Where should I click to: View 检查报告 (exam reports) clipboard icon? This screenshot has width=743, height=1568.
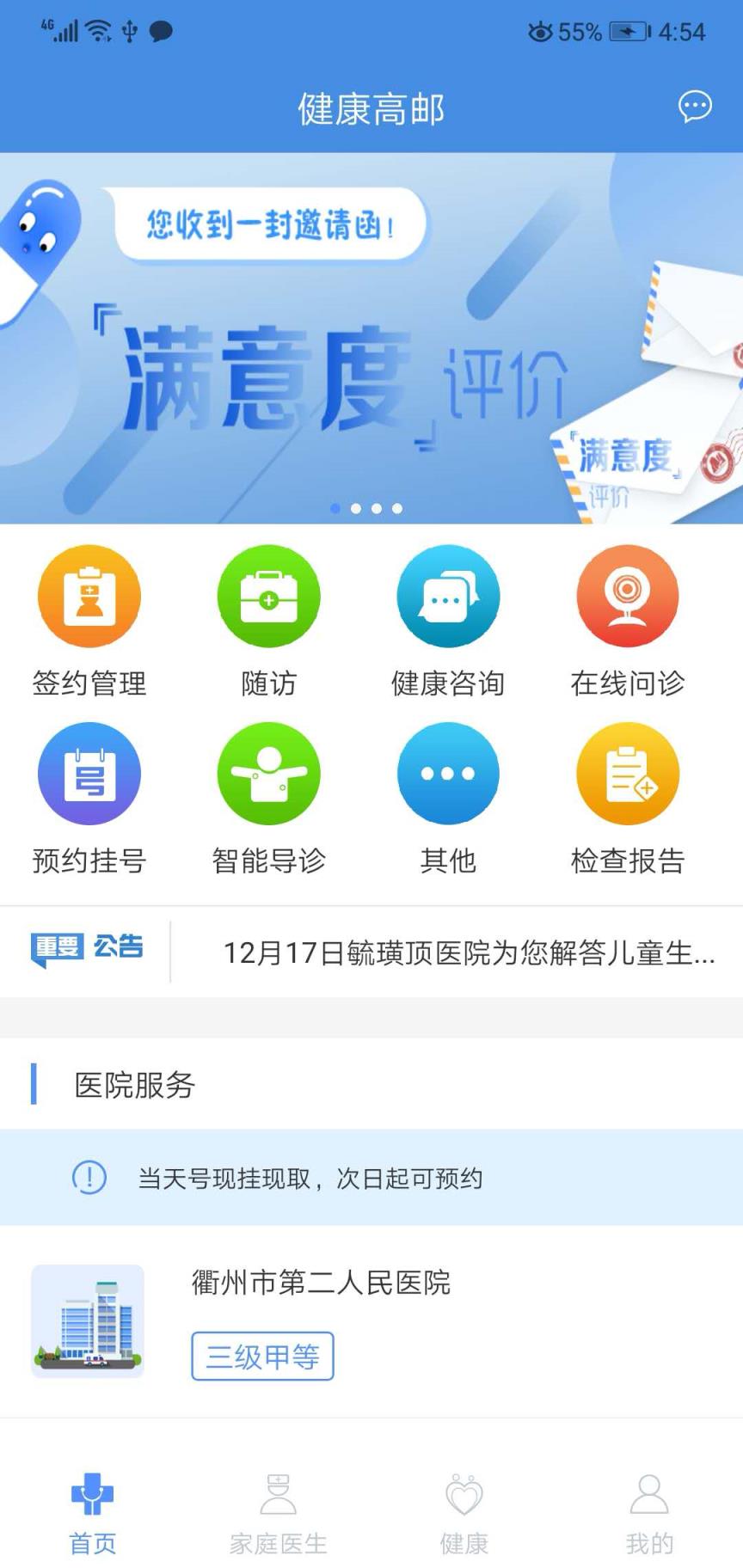[628, 773]
